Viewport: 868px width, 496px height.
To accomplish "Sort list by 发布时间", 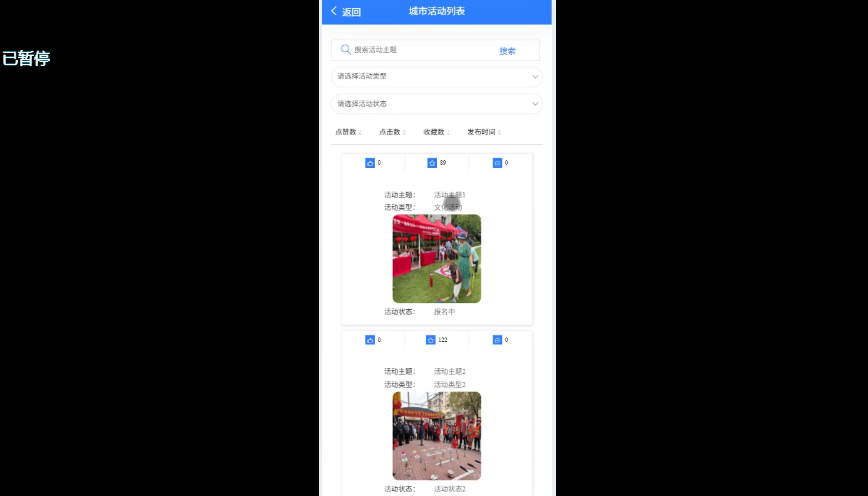I will [483, 132].
